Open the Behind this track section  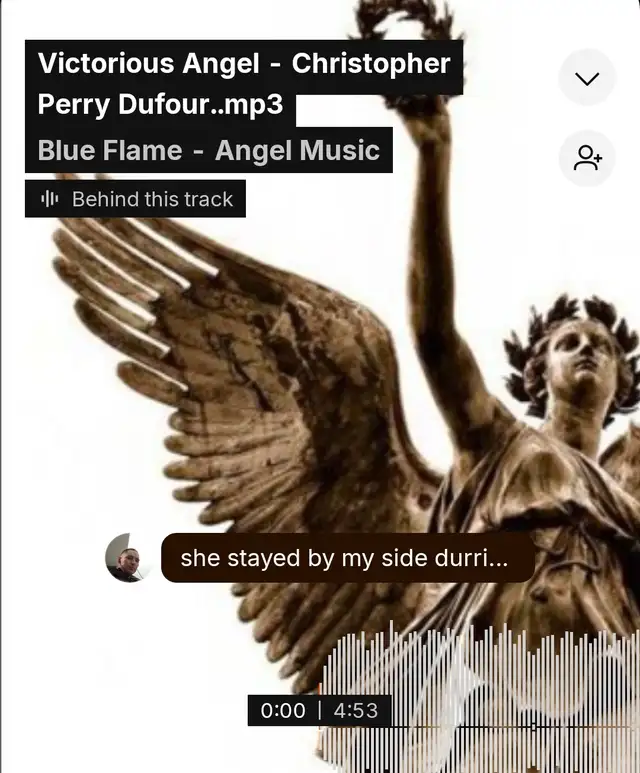136,199
